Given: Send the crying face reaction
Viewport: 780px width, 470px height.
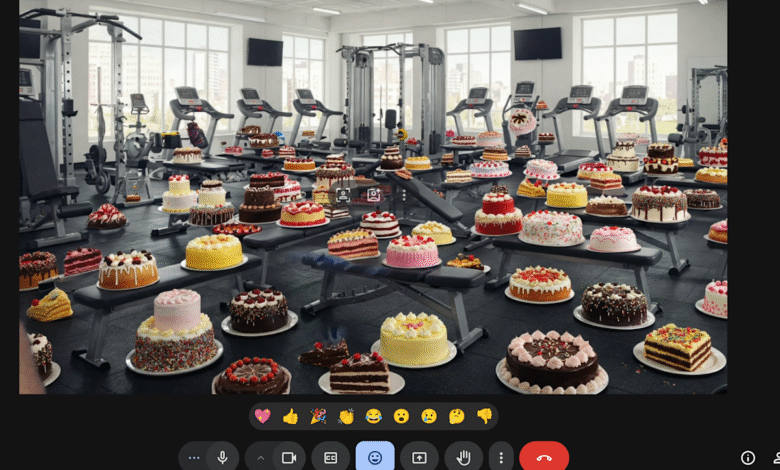Looking at the screenshot, I should click(x=428, y=416).
